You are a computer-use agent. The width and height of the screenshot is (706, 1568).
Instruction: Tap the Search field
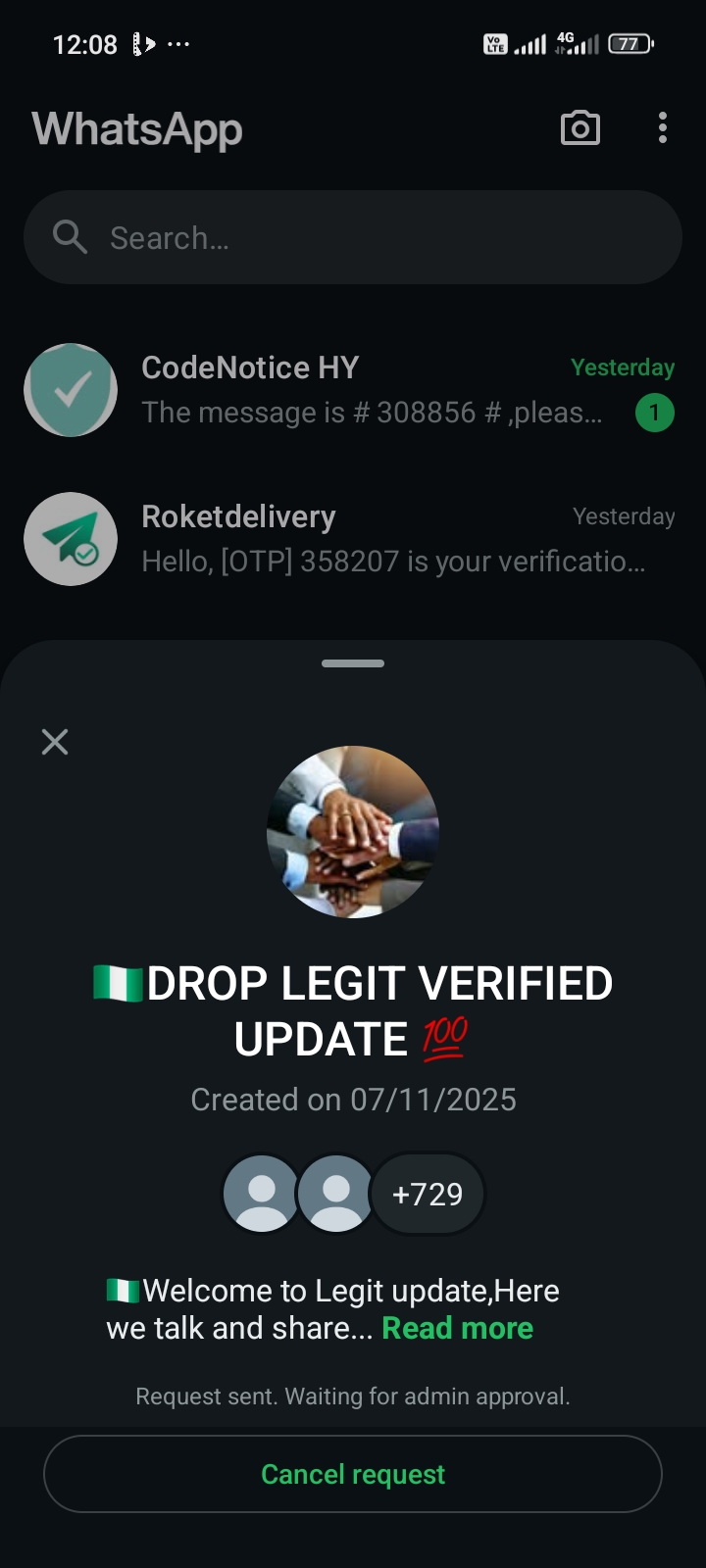click(x=353, y=238)
